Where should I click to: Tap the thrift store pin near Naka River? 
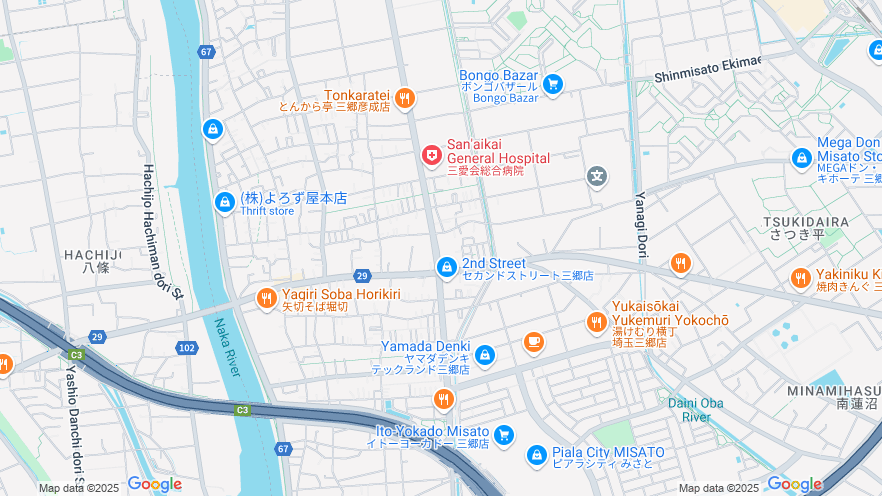[x=225, y=202]
